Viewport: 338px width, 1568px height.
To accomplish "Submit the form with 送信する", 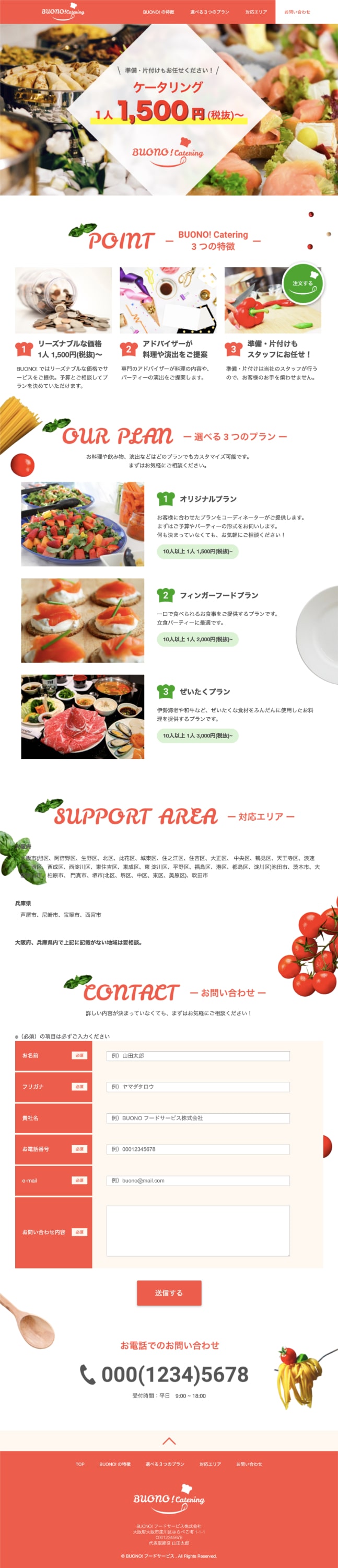I will point(168,1293).
